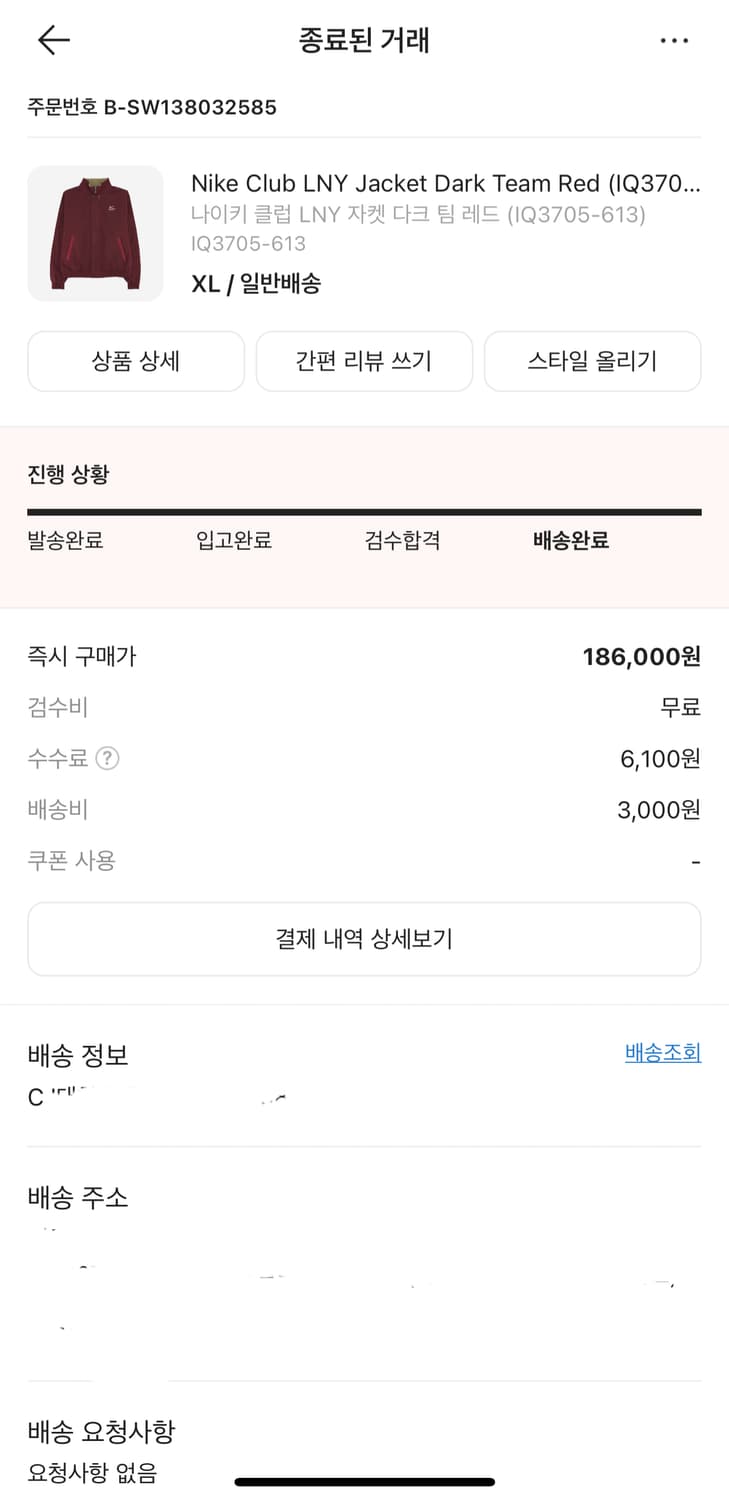Open the three-dot more options menu
729x1500 pixels.
(676, 40)
